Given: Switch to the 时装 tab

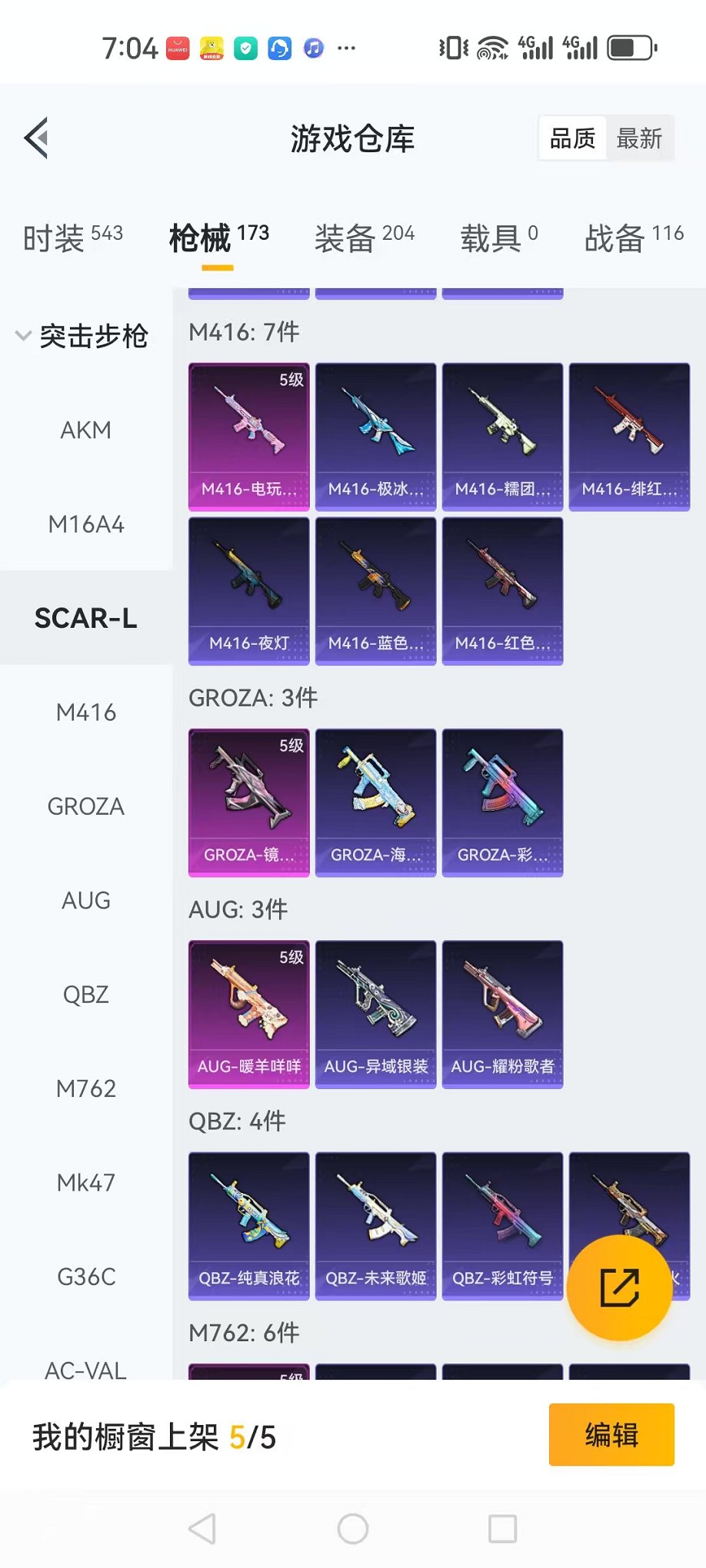Looking at the screenshot, I should tap(72, 238).
